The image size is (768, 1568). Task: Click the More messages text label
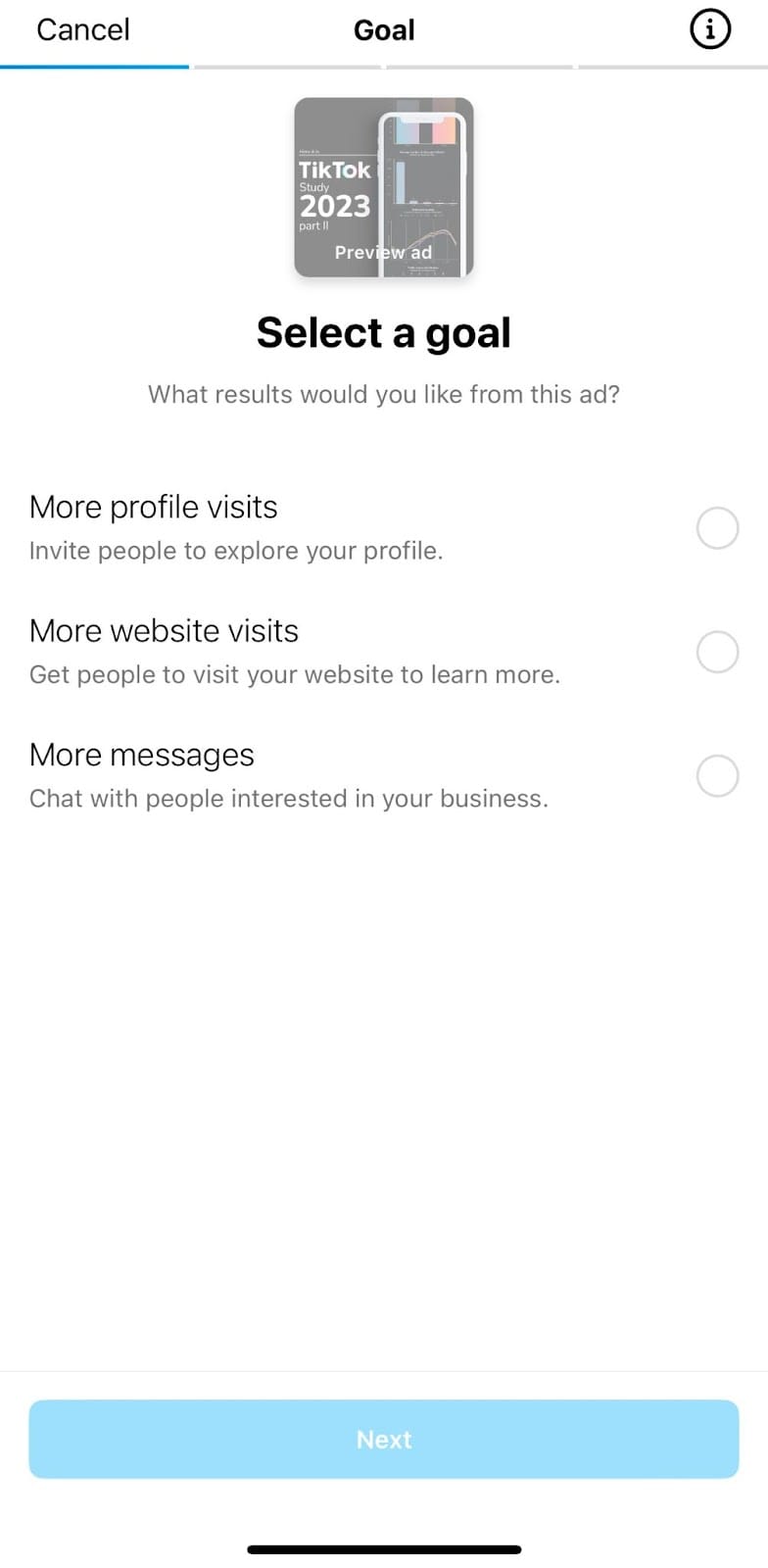141,755
